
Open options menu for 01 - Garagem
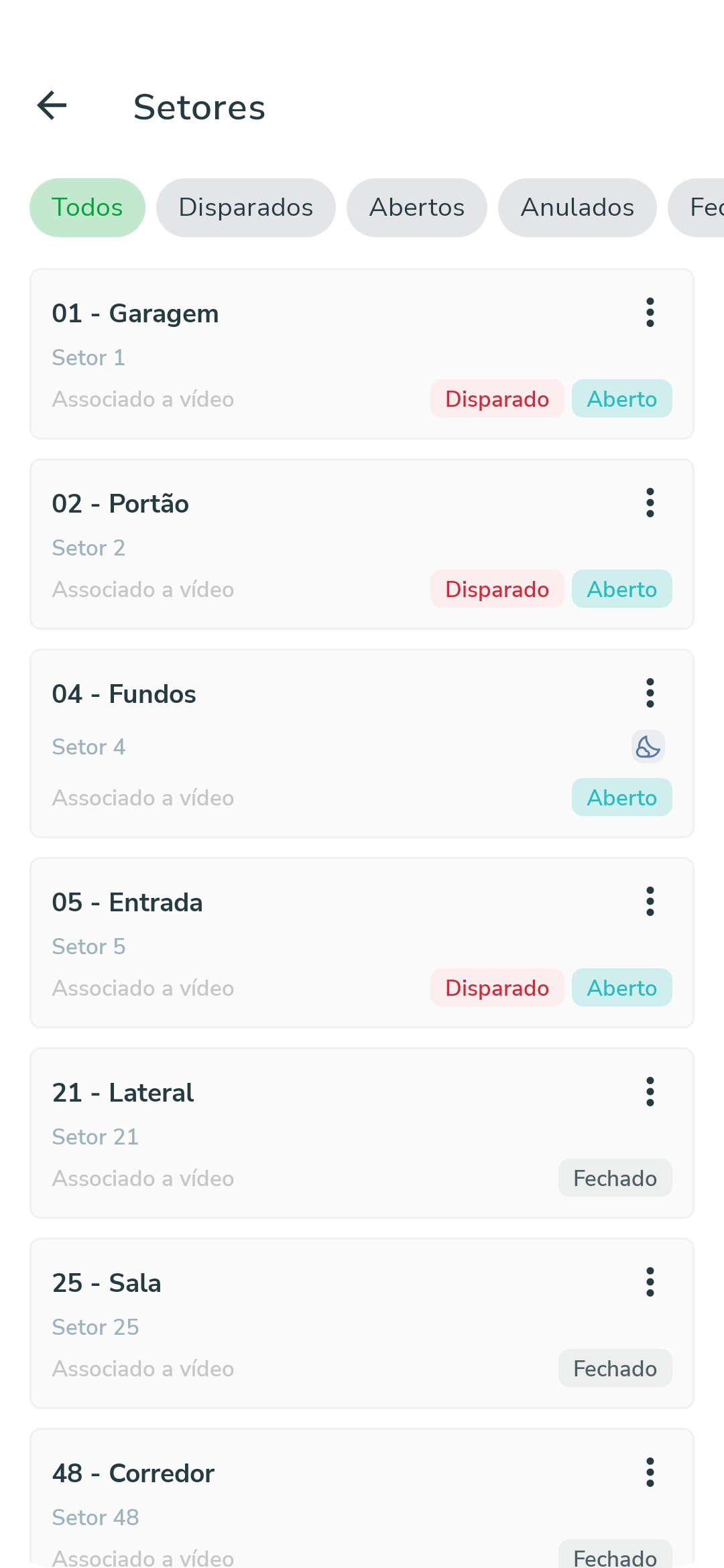tap(650, 313)
